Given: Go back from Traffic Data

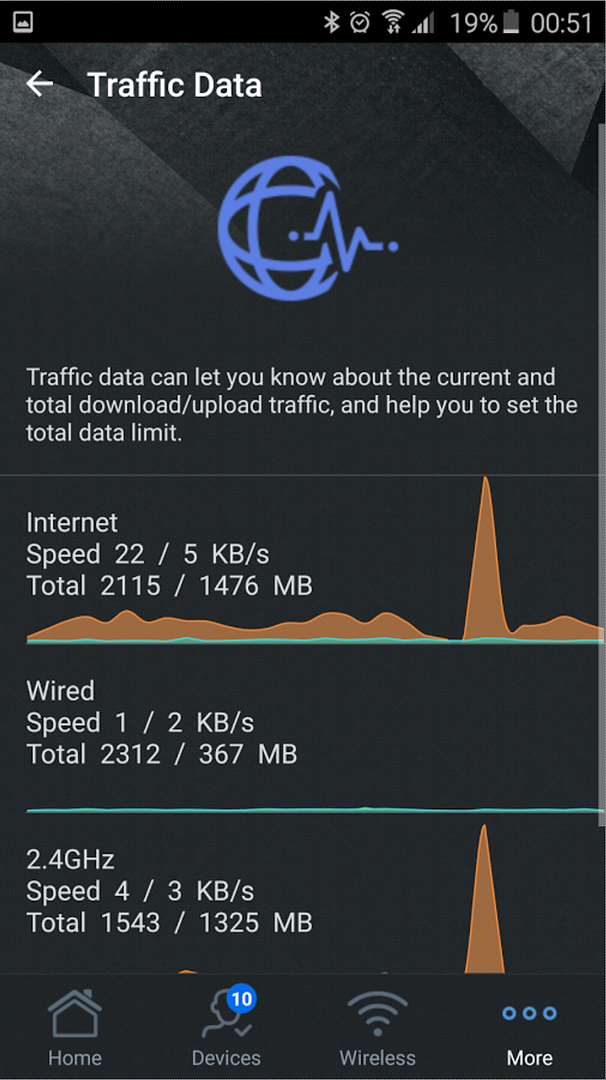Looking at the screenshot, I should (40, 84).
